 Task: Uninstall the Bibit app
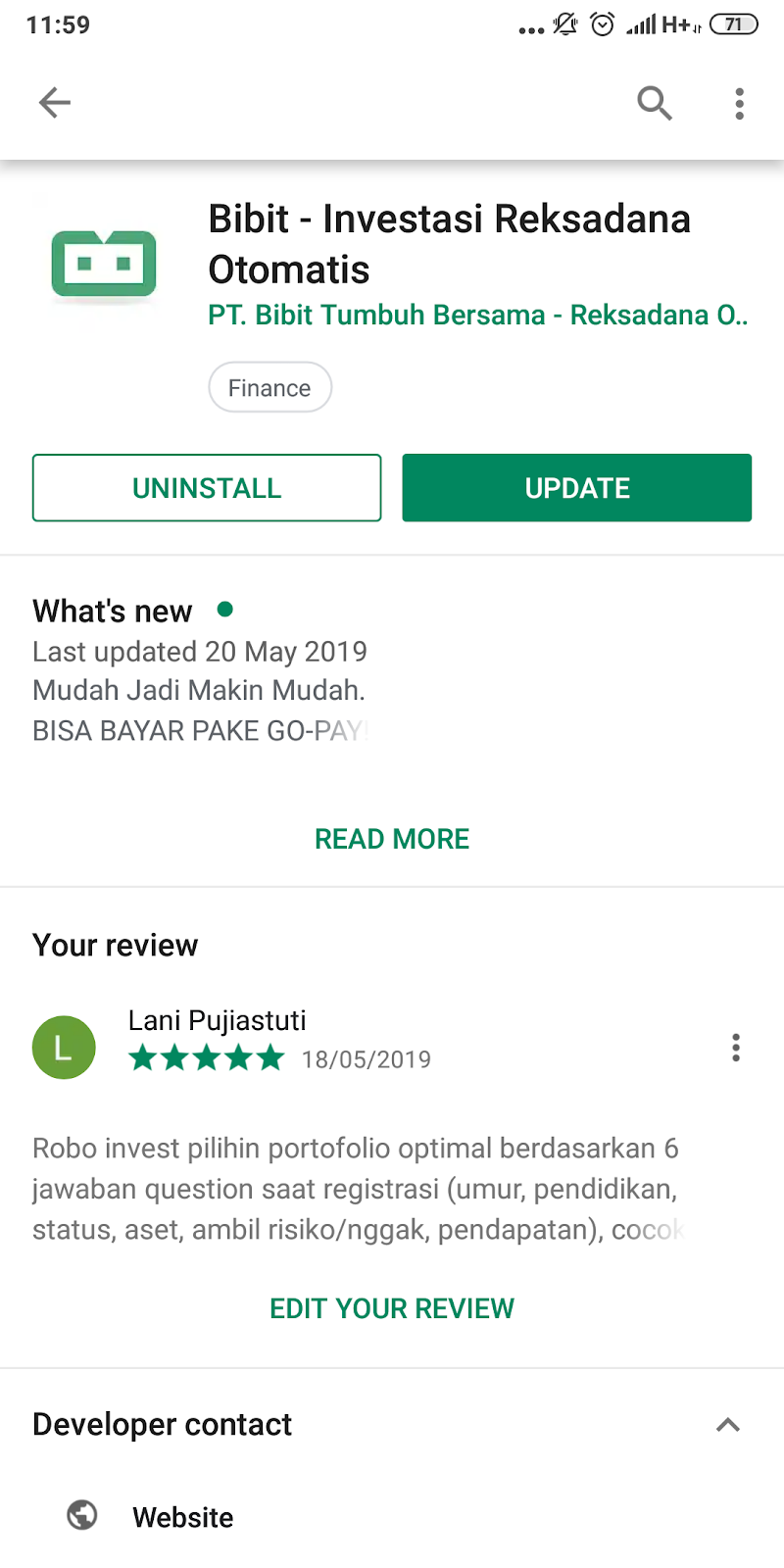pyautogui.click(x=207, y=488)
